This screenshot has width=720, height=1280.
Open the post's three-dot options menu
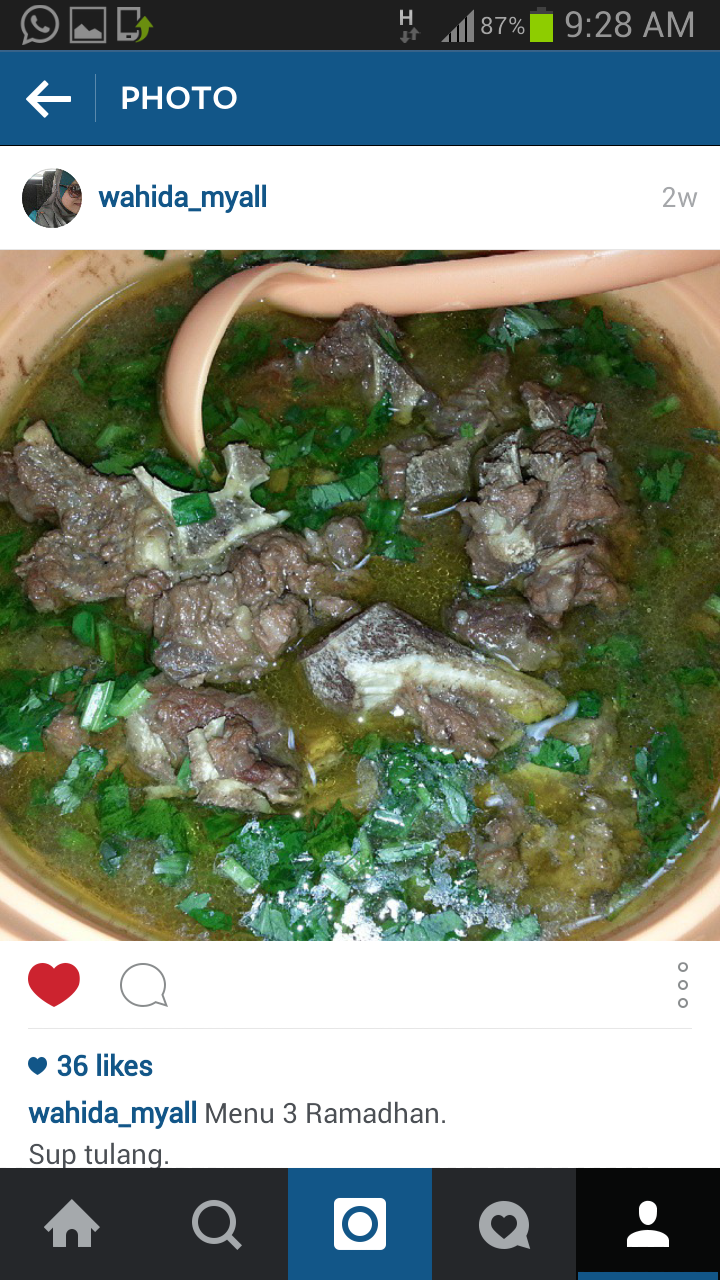tap(683, 986)
